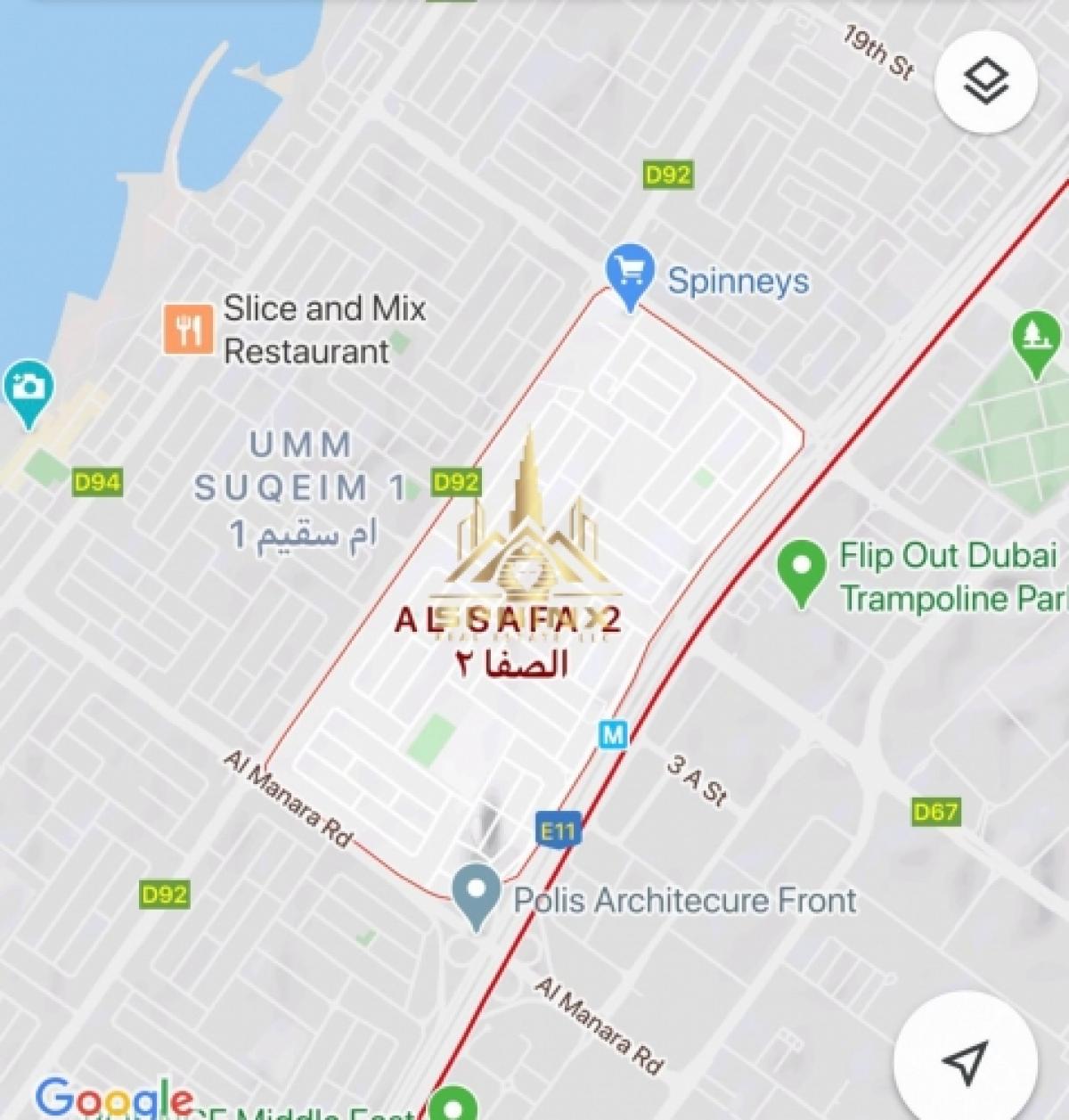
Task: Tap the metro station M icon
Action: [613, 735]
